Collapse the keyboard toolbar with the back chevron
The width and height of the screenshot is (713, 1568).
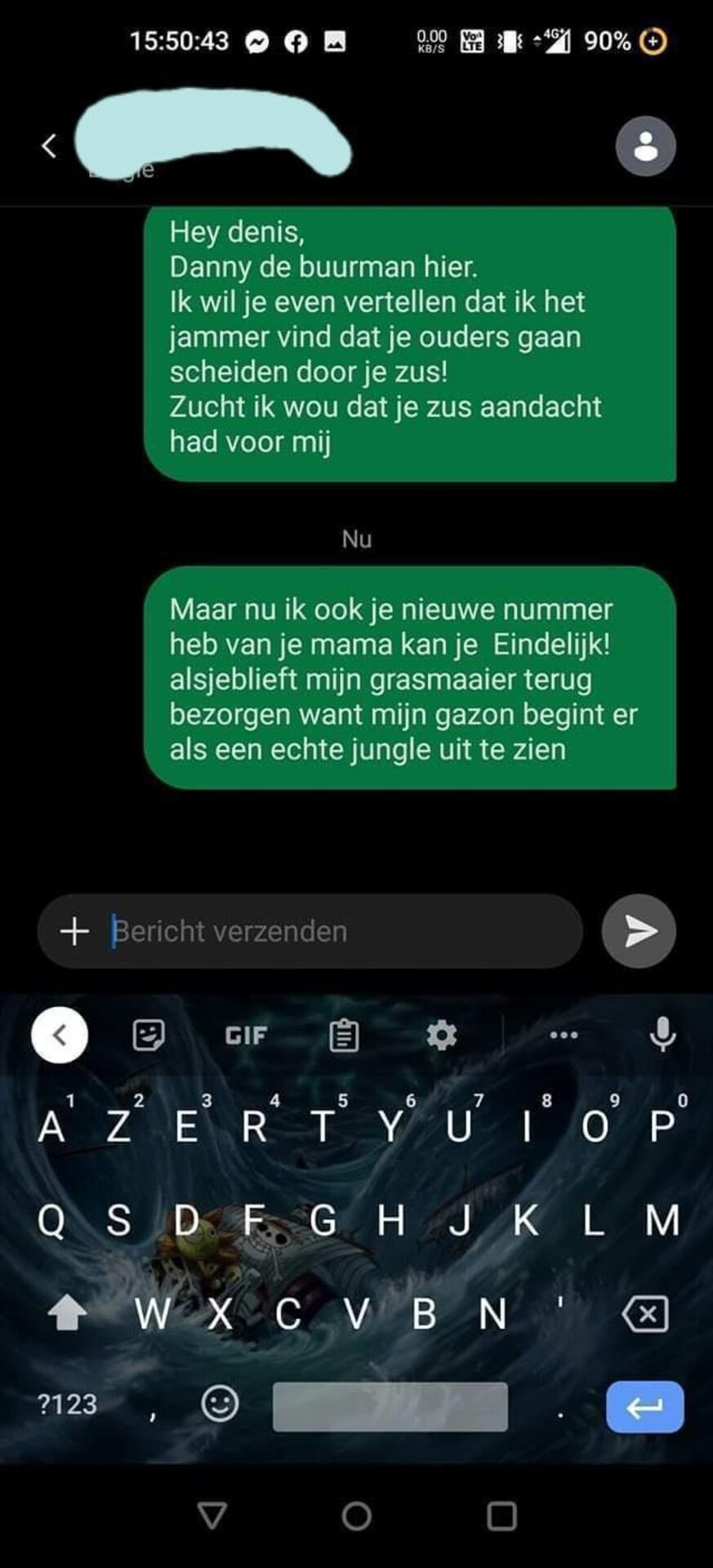click(x=60, y=1035)
